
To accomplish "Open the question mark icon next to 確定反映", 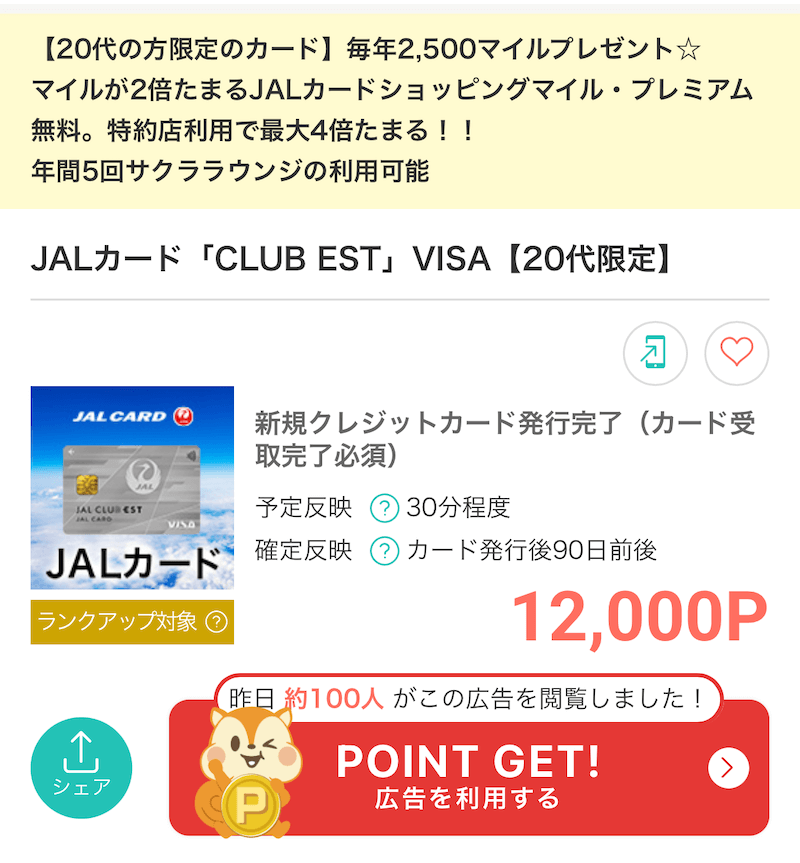I will (384, 548).
